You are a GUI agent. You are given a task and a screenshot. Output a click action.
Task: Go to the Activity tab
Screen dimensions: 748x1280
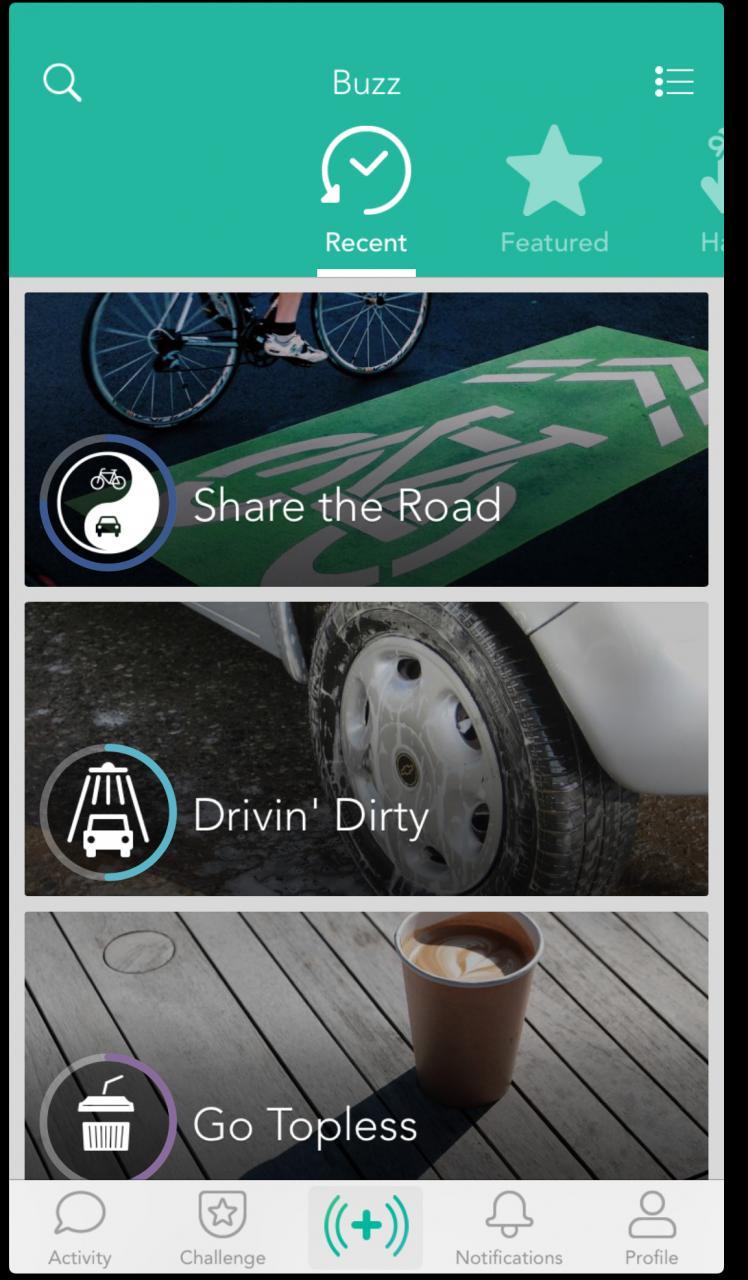80,1228
